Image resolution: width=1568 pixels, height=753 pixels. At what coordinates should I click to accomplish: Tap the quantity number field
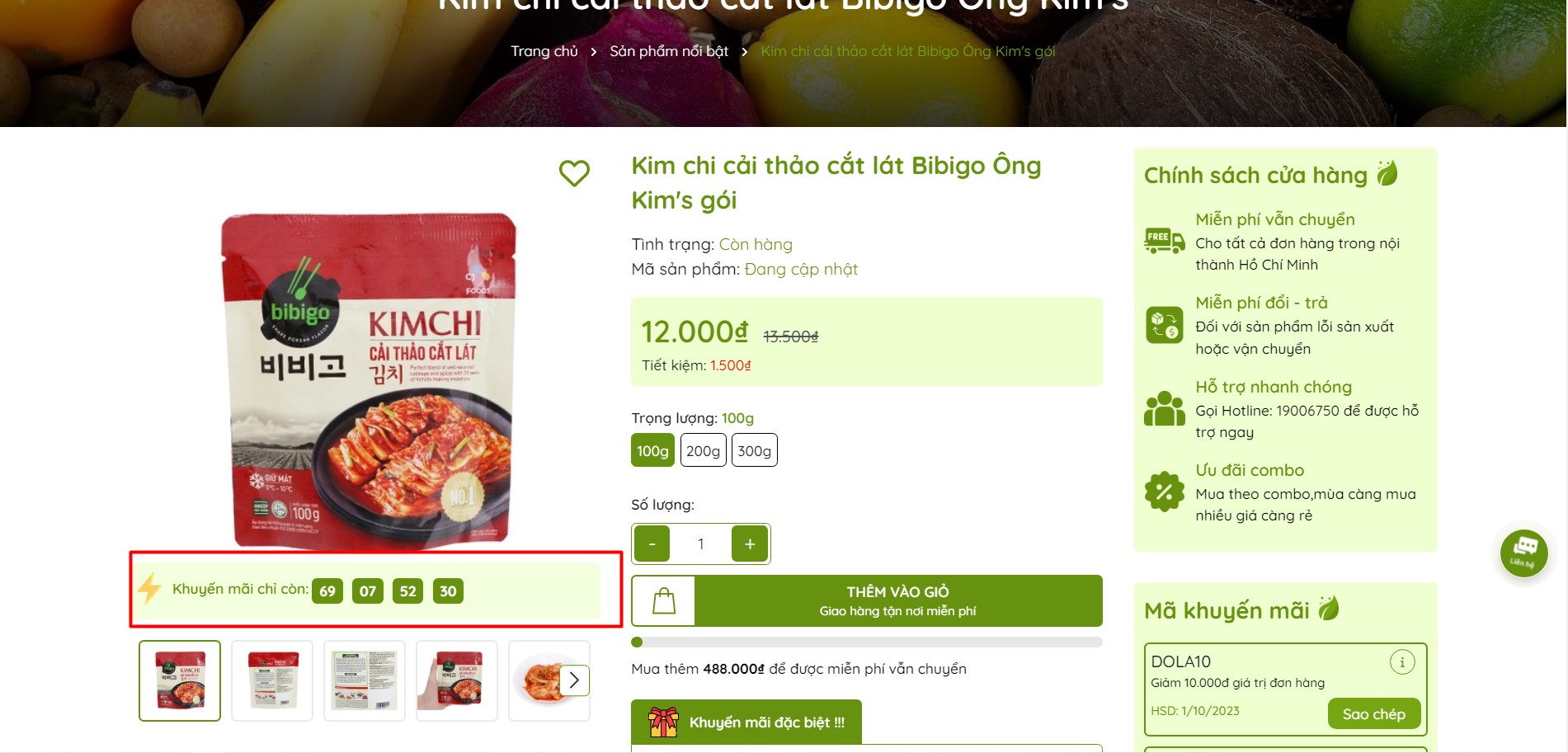coord(700,544)
